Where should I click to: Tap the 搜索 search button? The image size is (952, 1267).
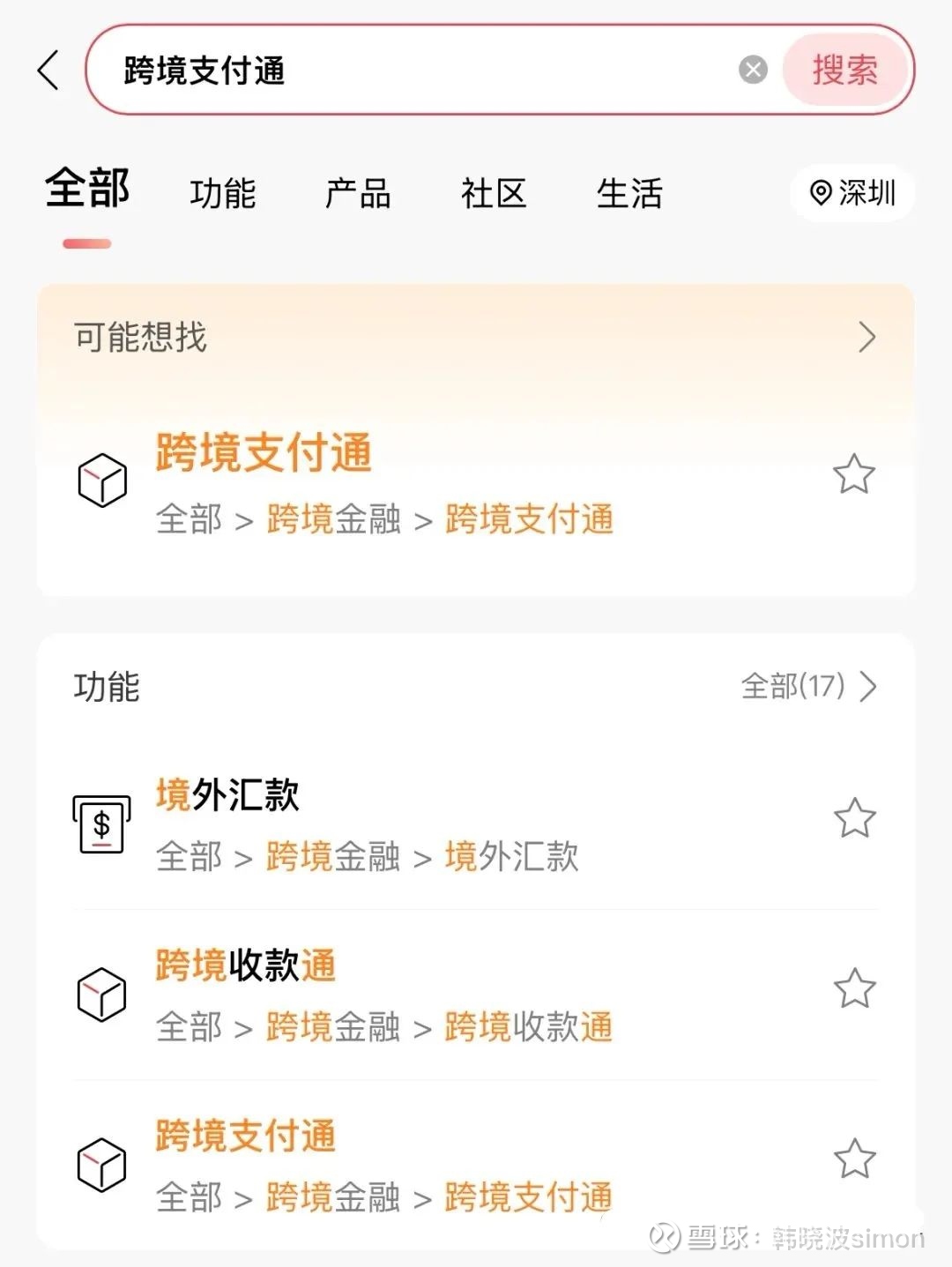[844, 71]
